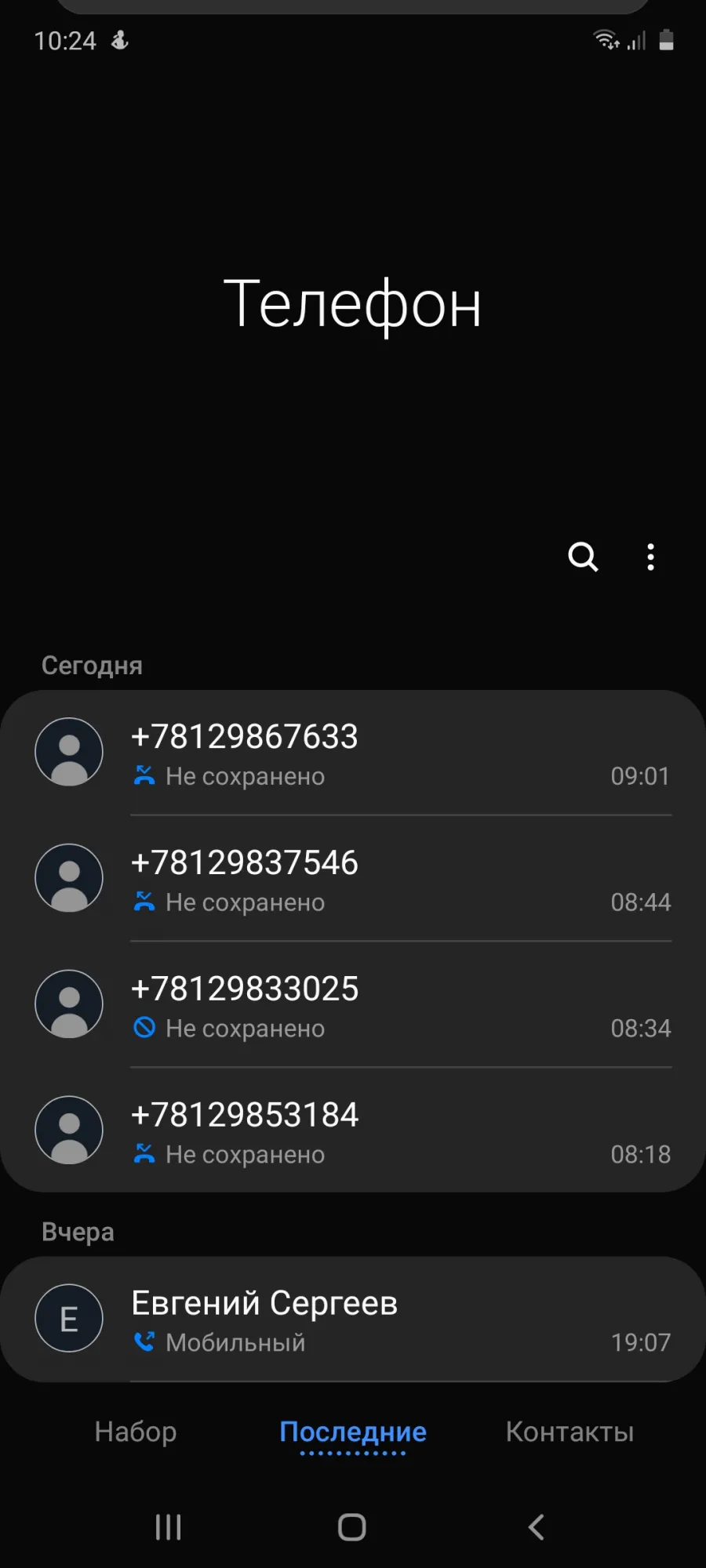Switch to the Контакты tab
The height and width of the screenshot is (1568, 706).
tap(570, 1432)
